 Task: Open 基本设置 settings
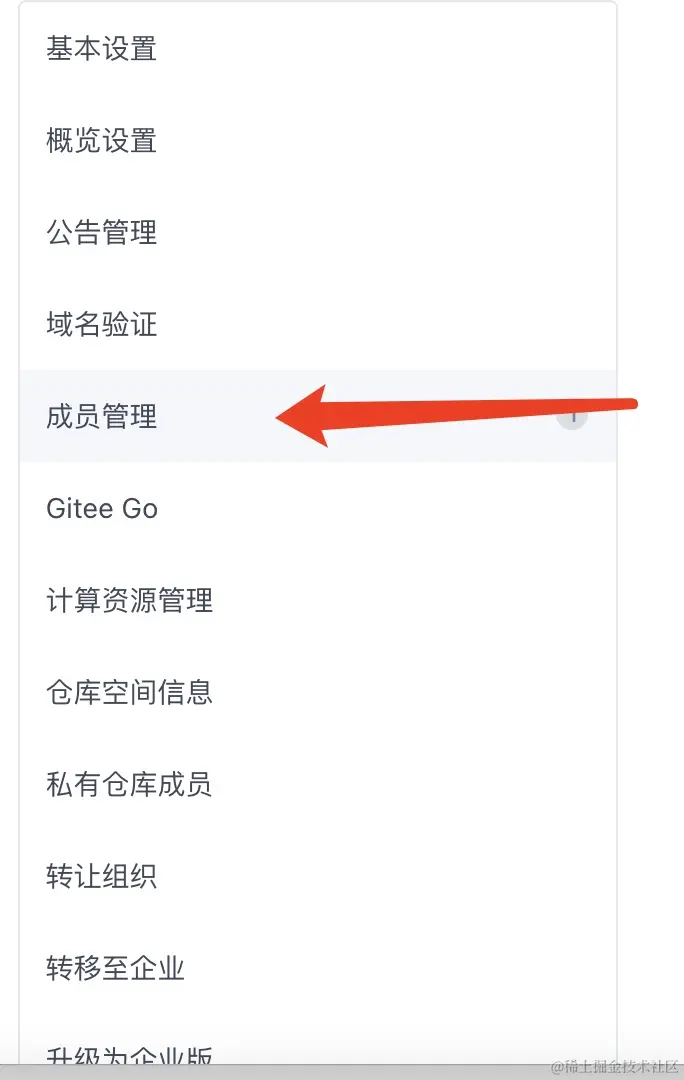(102, 49)
